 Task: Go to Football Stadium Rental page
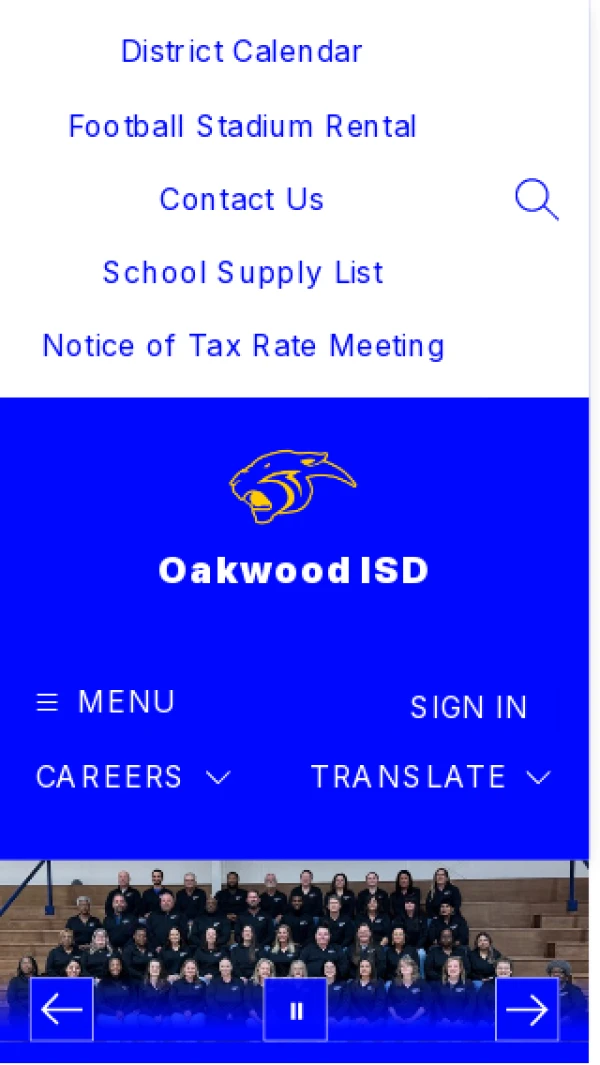[242, 126]
